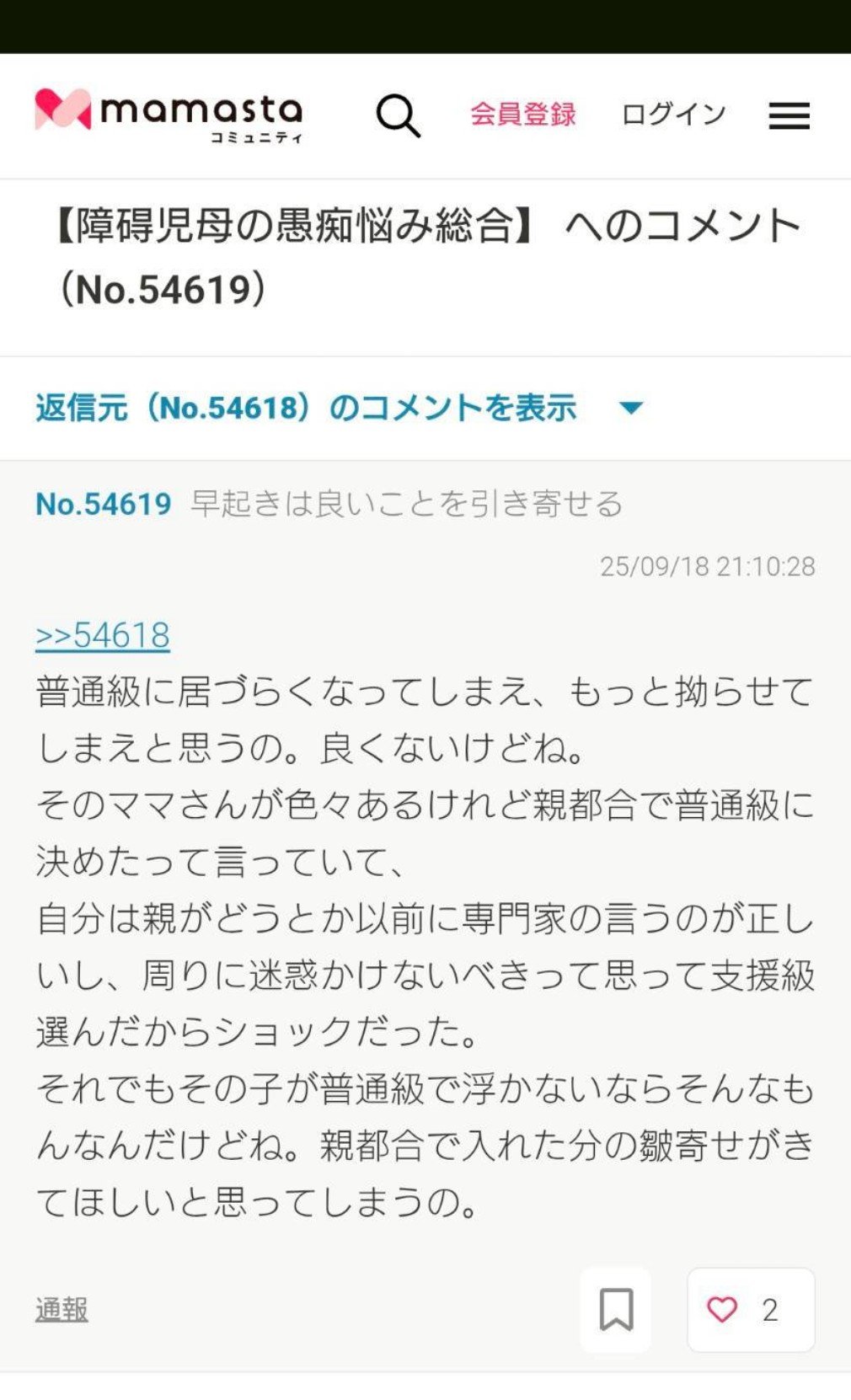Open the search magnifier icon
The height and width of the screenshot is (1400, 851).
tap(398, 115)
